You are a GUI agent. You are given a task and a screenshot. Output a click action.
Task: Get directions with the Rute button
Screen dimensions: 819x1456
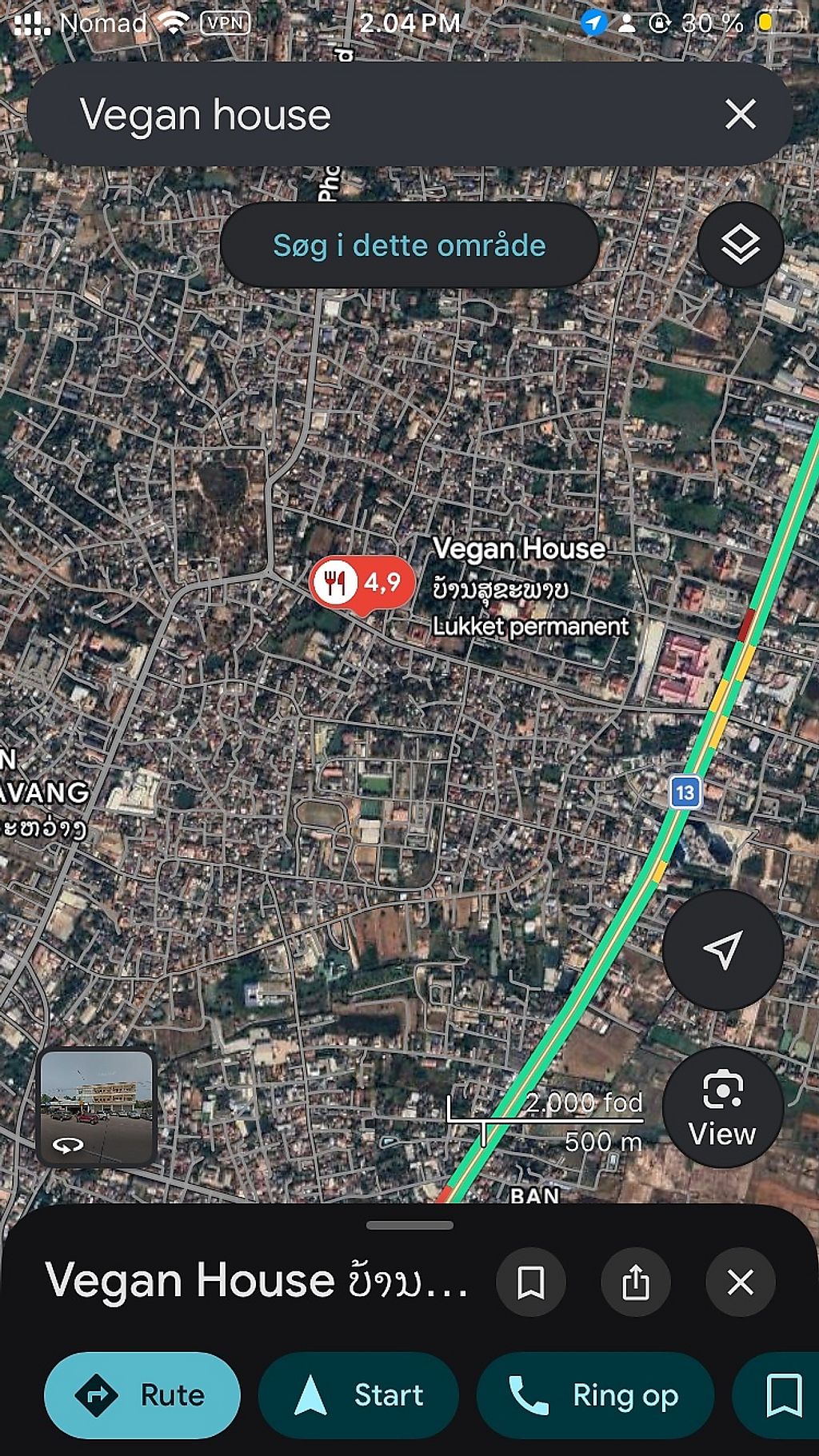pos(142,1395)
